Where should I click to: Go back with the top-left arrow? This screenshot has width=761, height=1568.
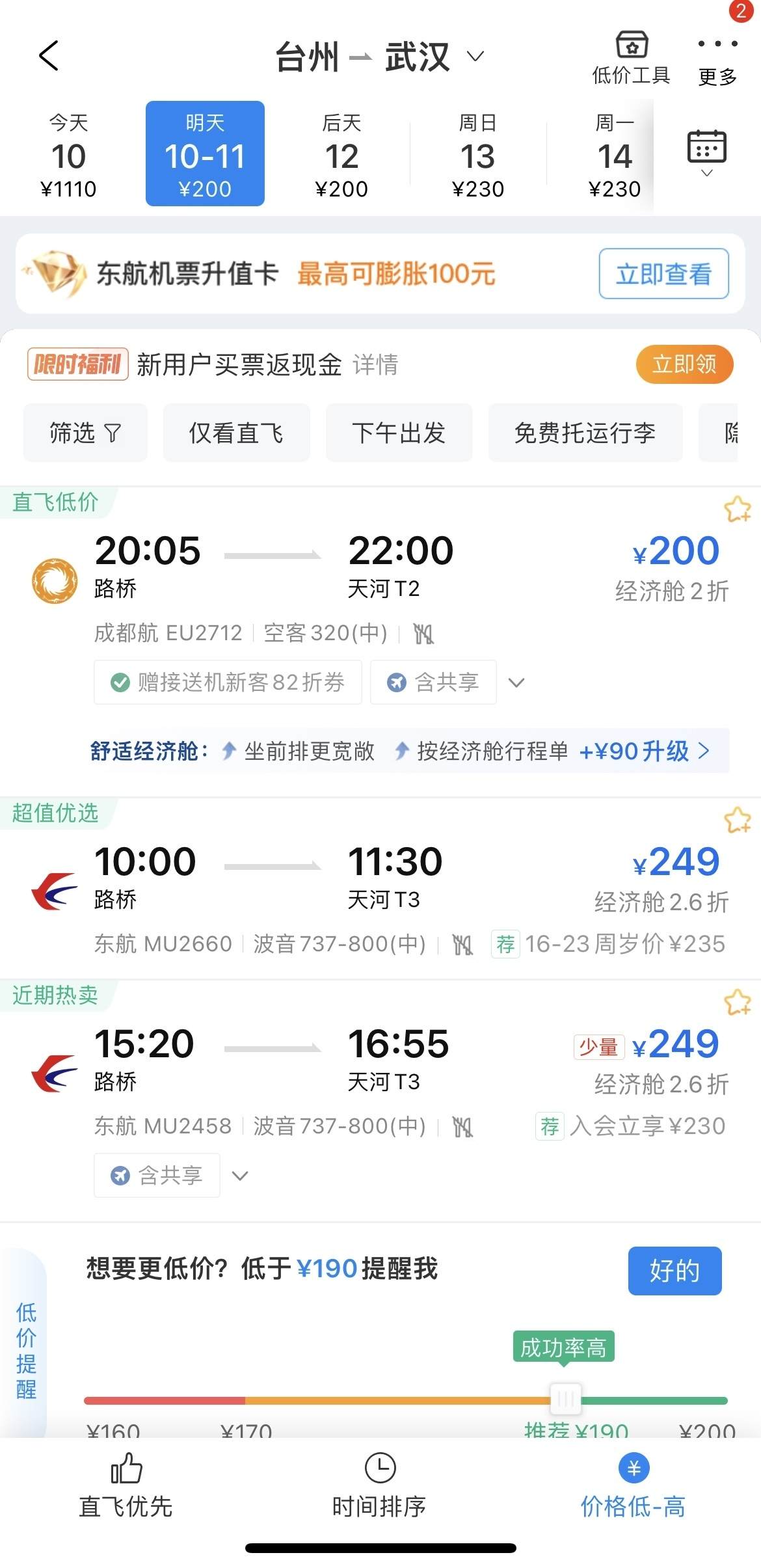pos(49,55)
